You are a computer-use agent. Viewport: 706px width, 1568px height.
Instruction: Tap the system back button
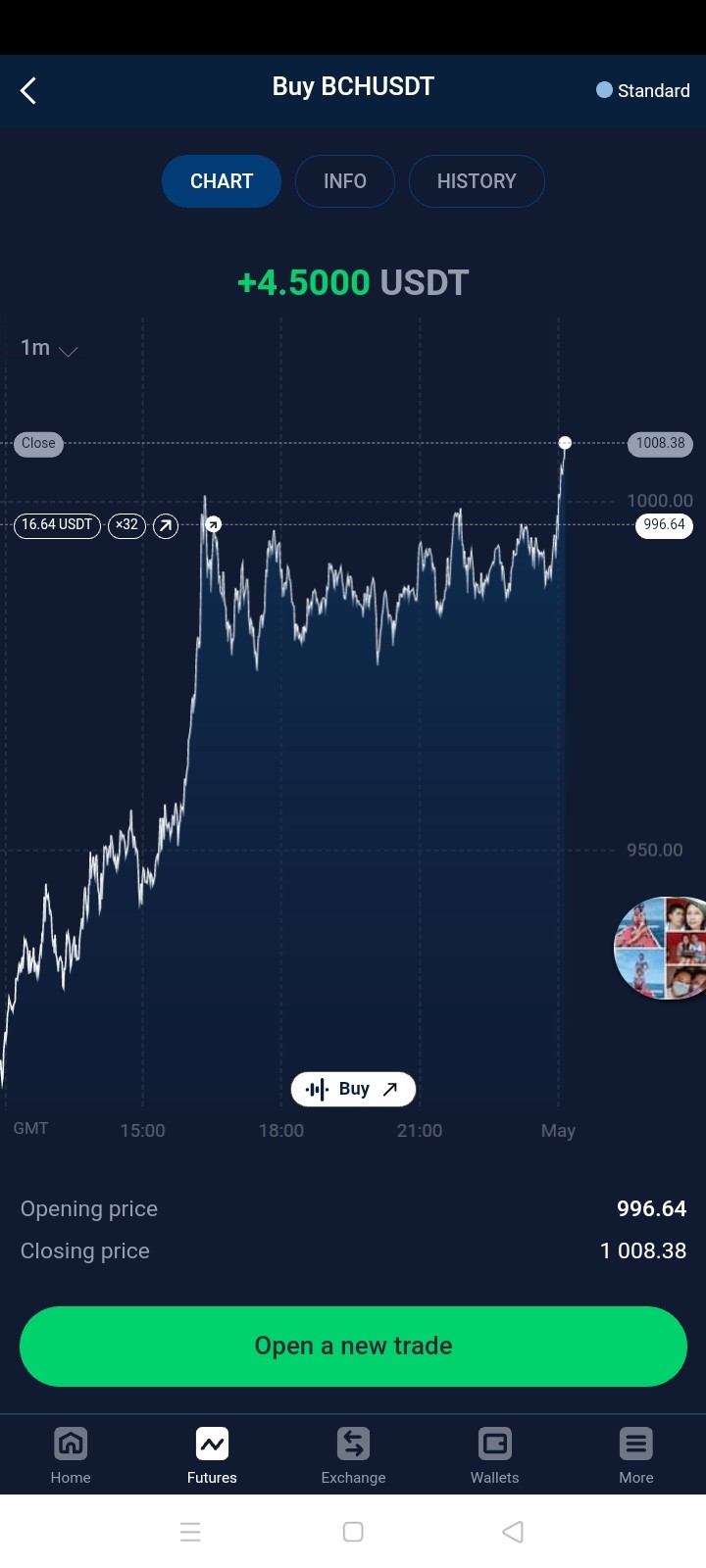click(512, 1532)
